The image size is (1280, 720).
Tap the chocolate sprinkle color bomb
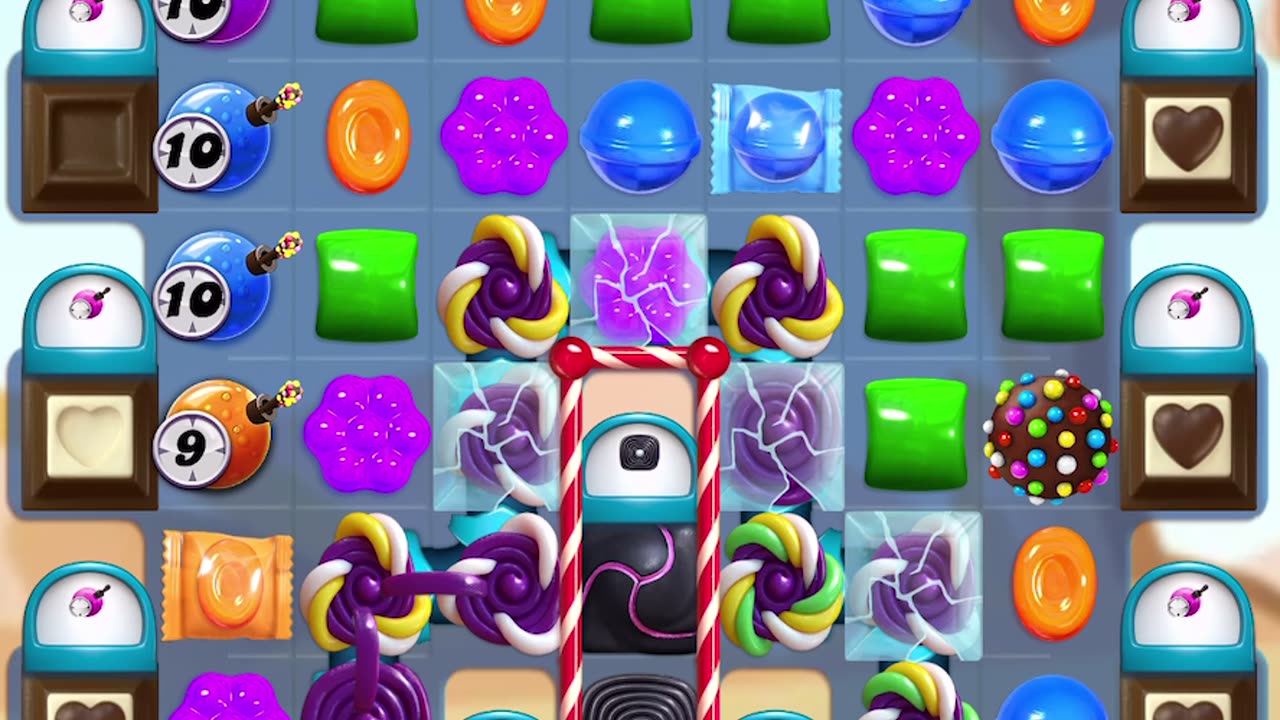[x=1050, y=435]
